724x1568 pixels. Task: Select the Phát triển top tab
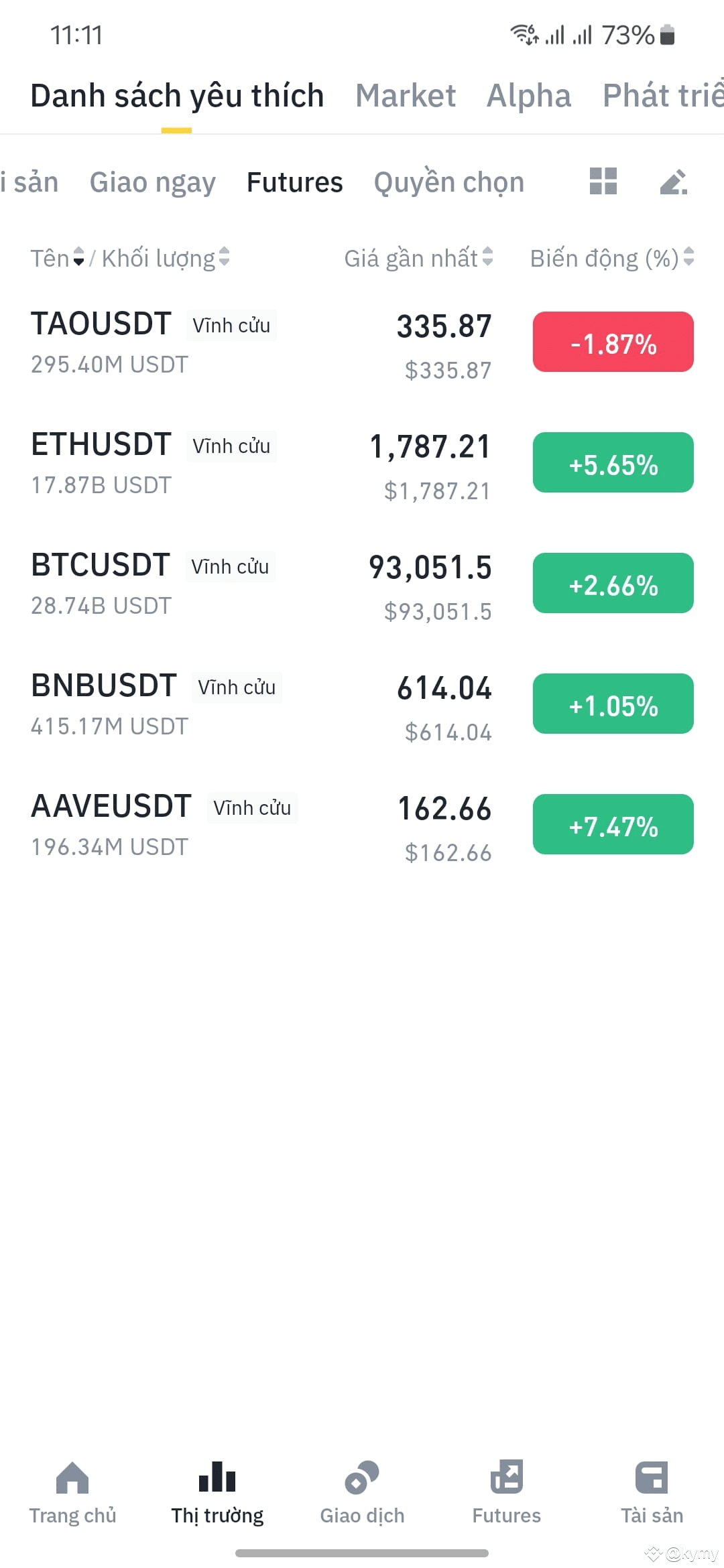(x=663, y=95)
